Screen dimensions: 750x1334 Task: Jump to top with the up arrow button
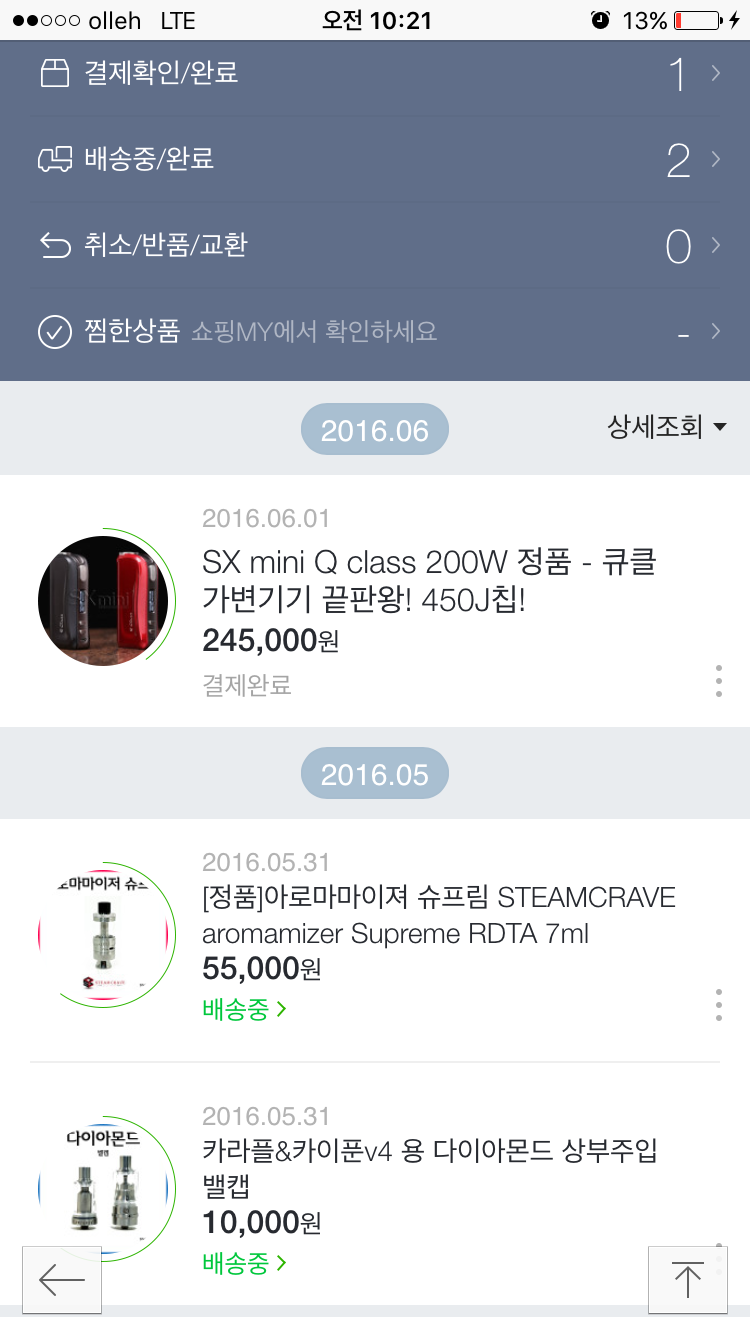tap(687, 1280)
